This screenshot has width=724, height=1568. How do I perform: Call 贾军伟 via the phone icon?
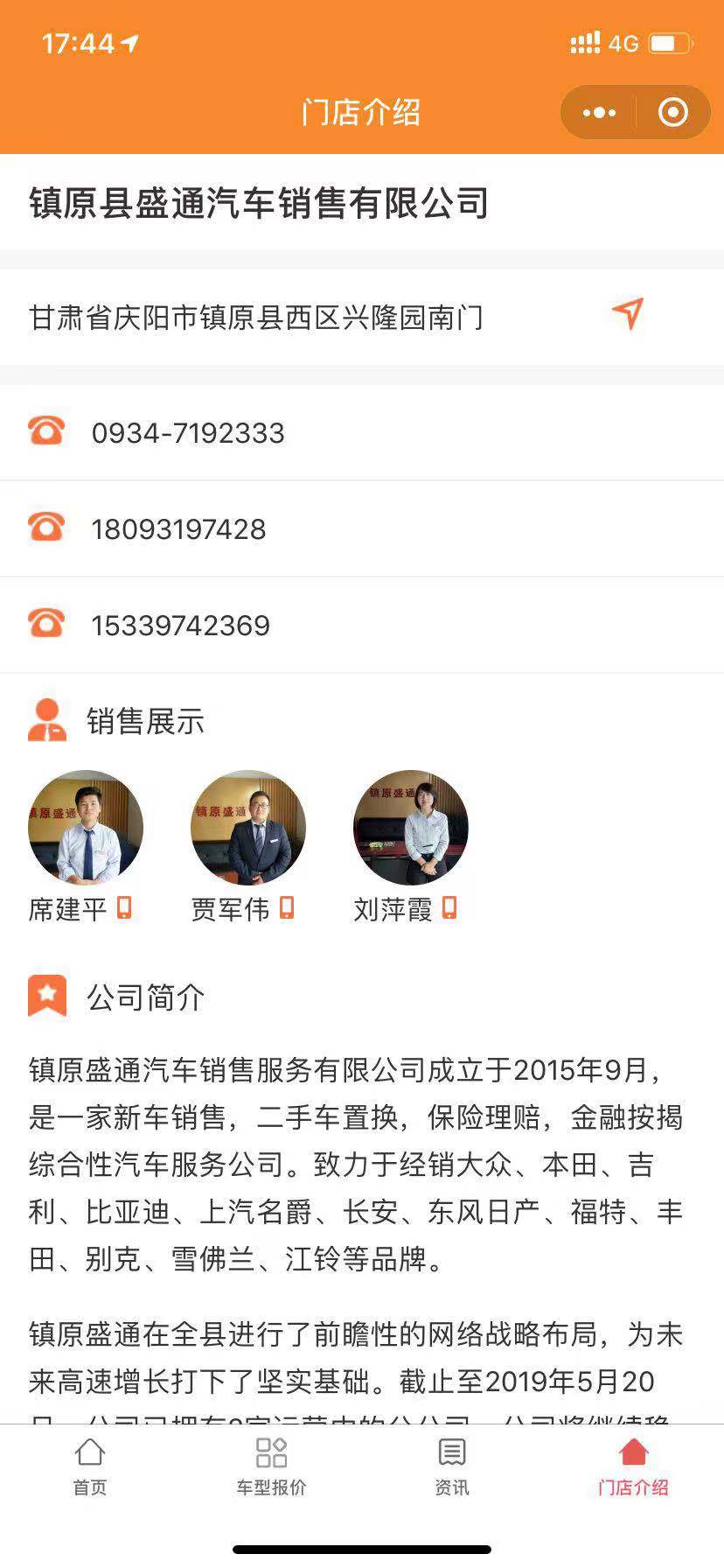point(287,908)
